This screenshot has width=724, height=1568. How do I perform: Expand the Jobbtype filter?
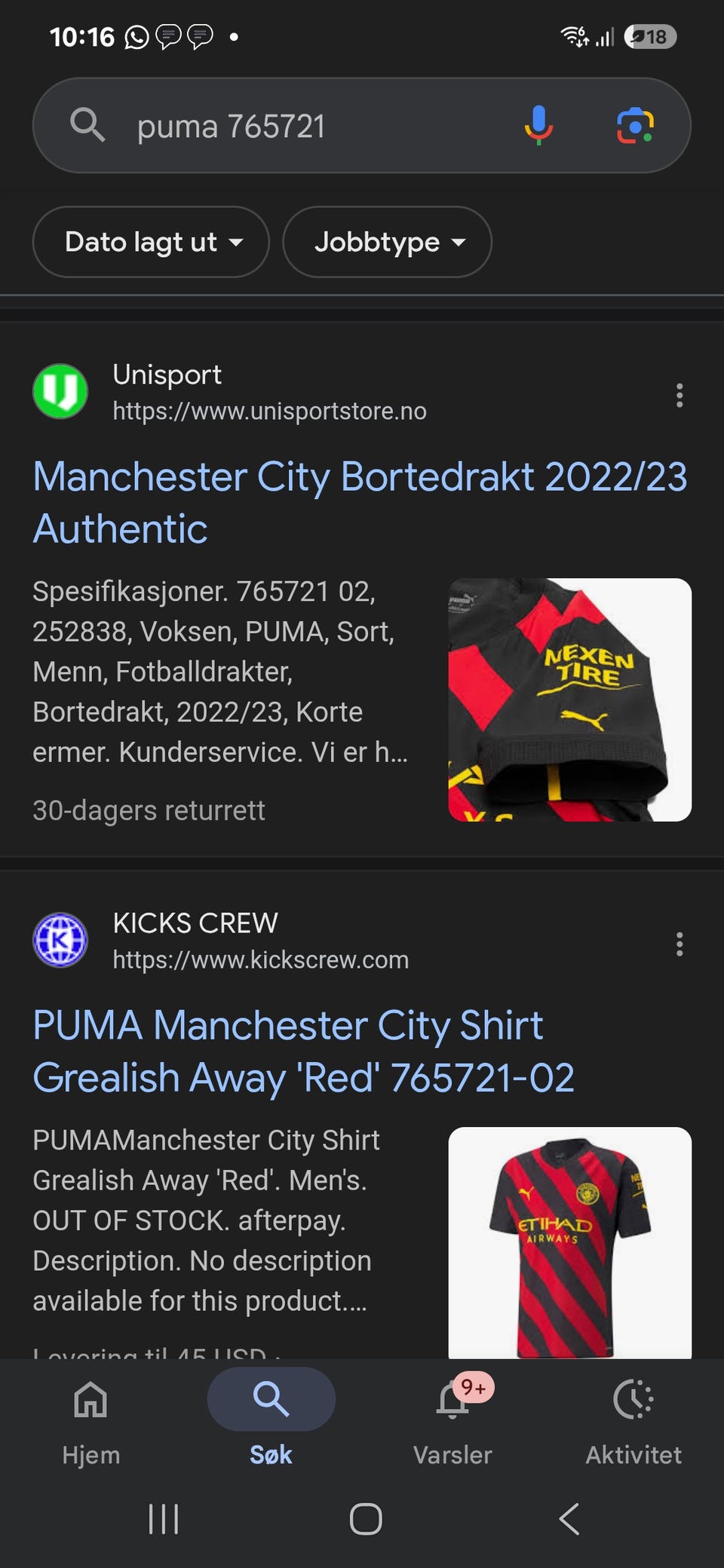[387, 242]
